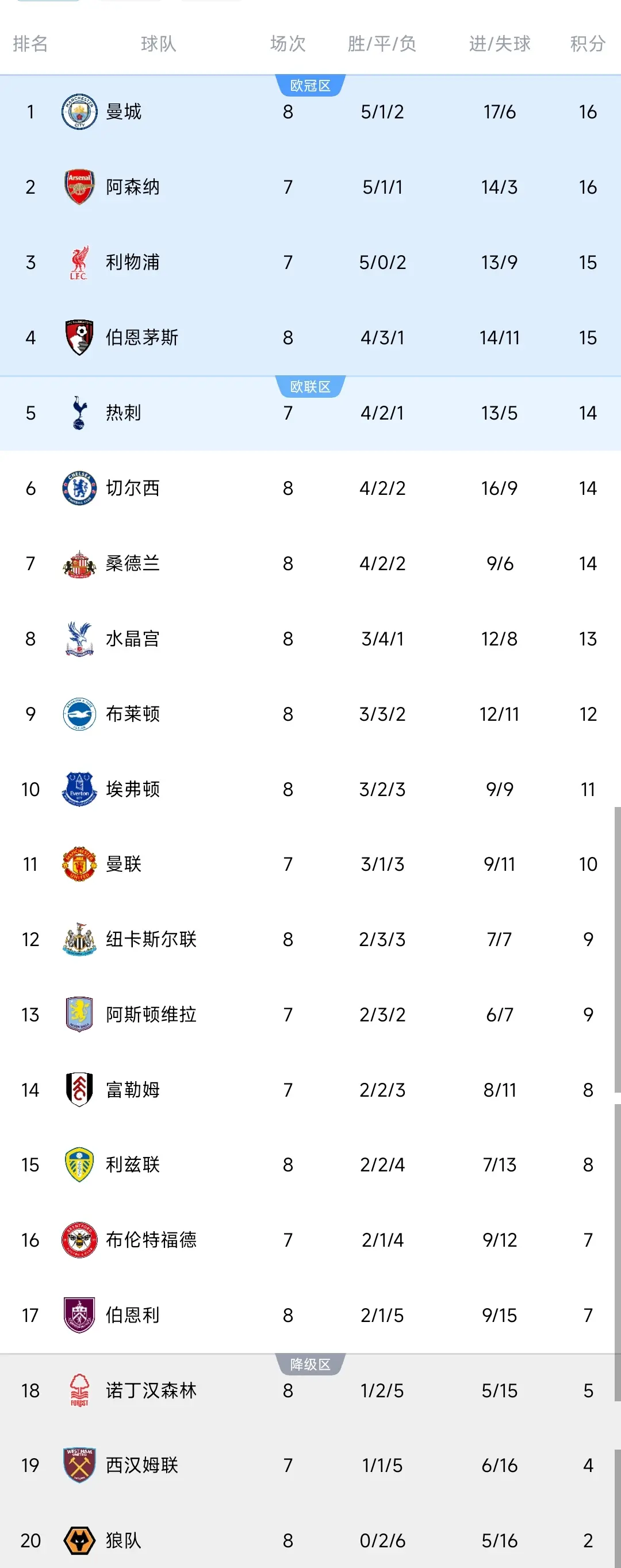
Task: Click the 欧联区 Europa League zone tag
Action: 310,387
